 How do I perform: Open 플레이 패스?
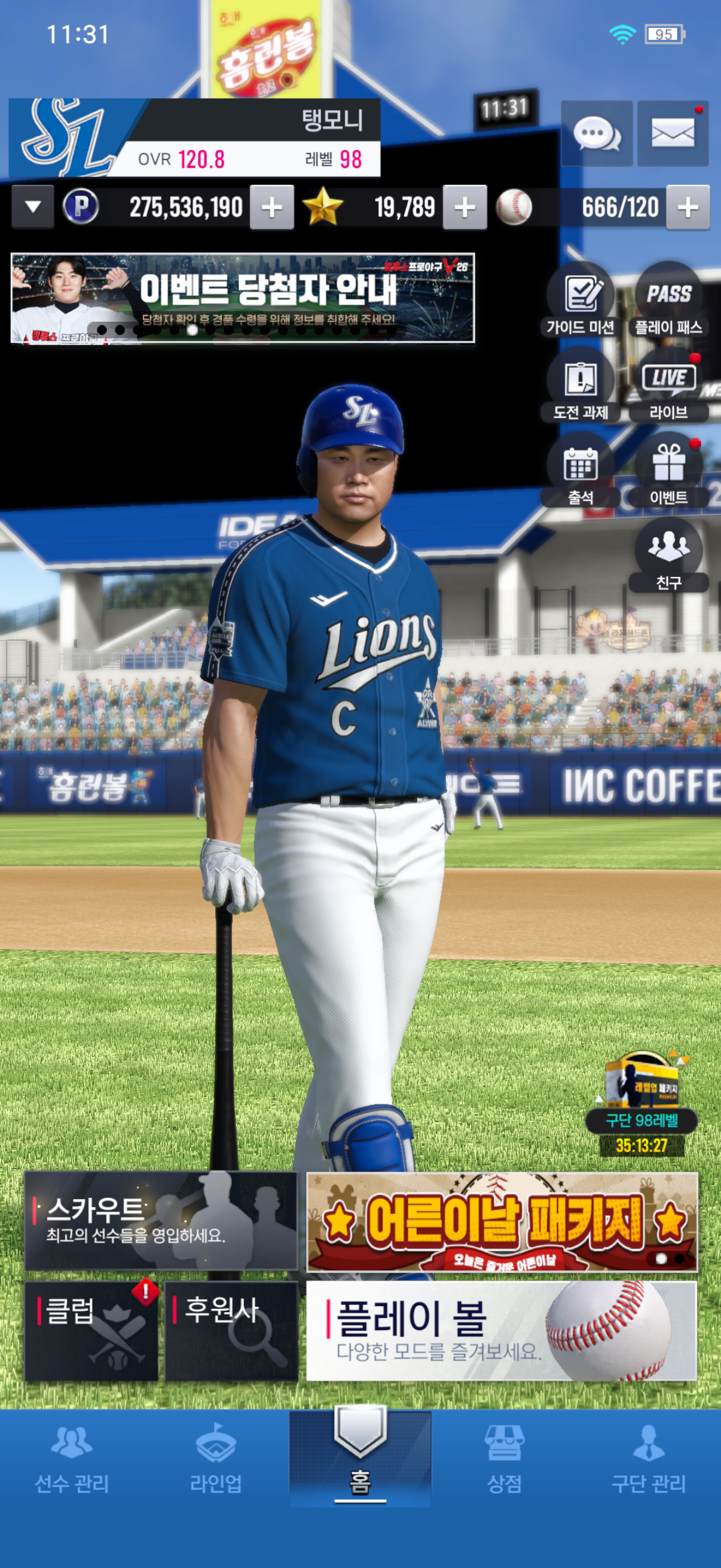[x=668, y=301]
